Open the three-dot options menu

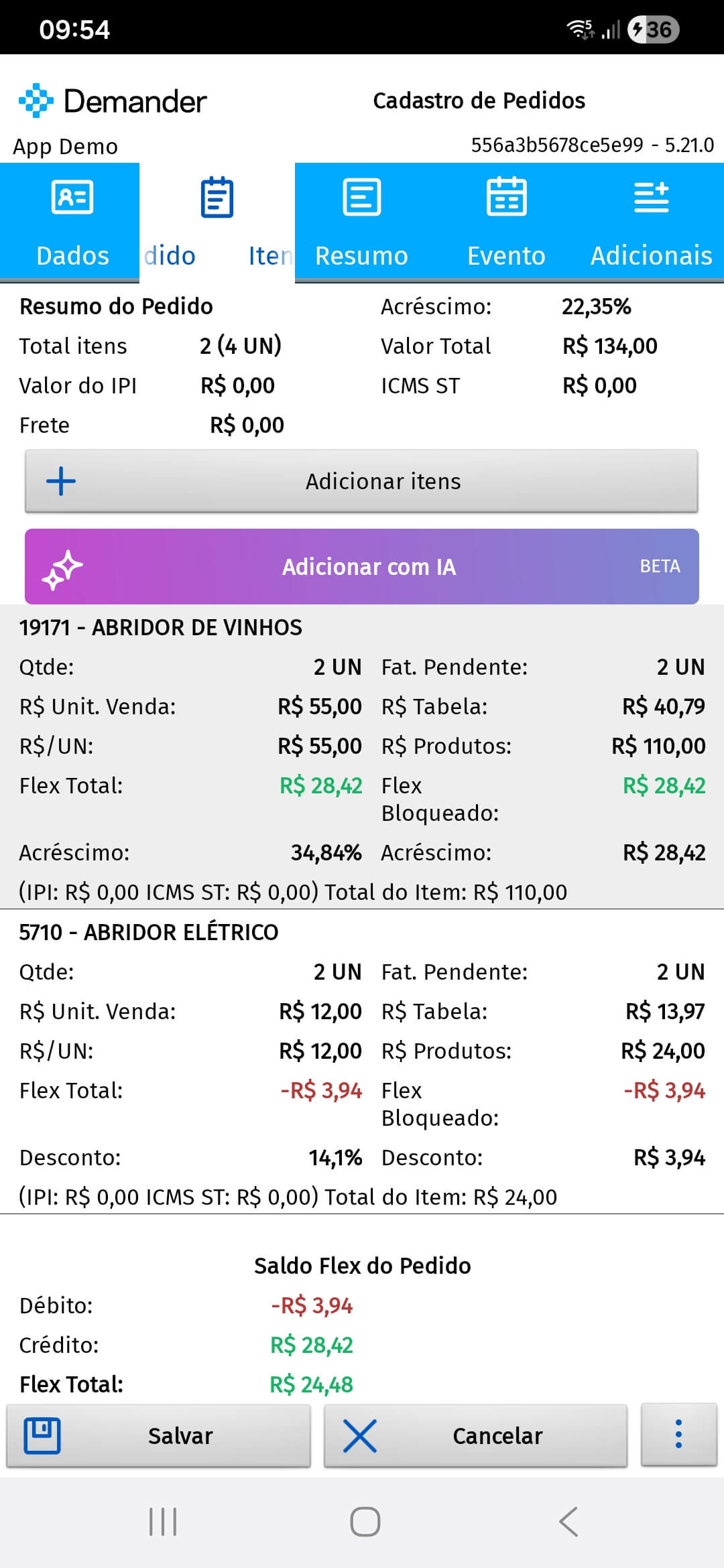point(679,1436)
